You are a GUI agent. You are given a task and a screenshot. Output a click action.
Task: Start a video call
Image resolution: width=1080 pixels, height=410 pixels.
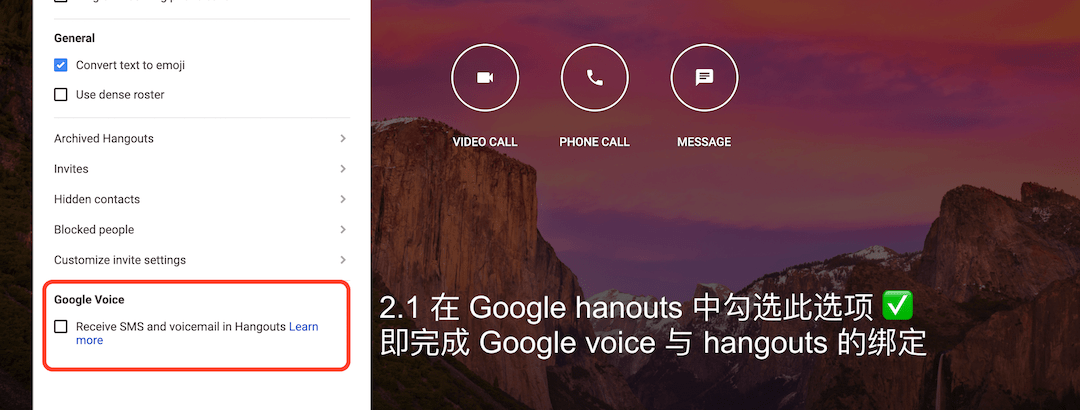[x=485, y=78]
